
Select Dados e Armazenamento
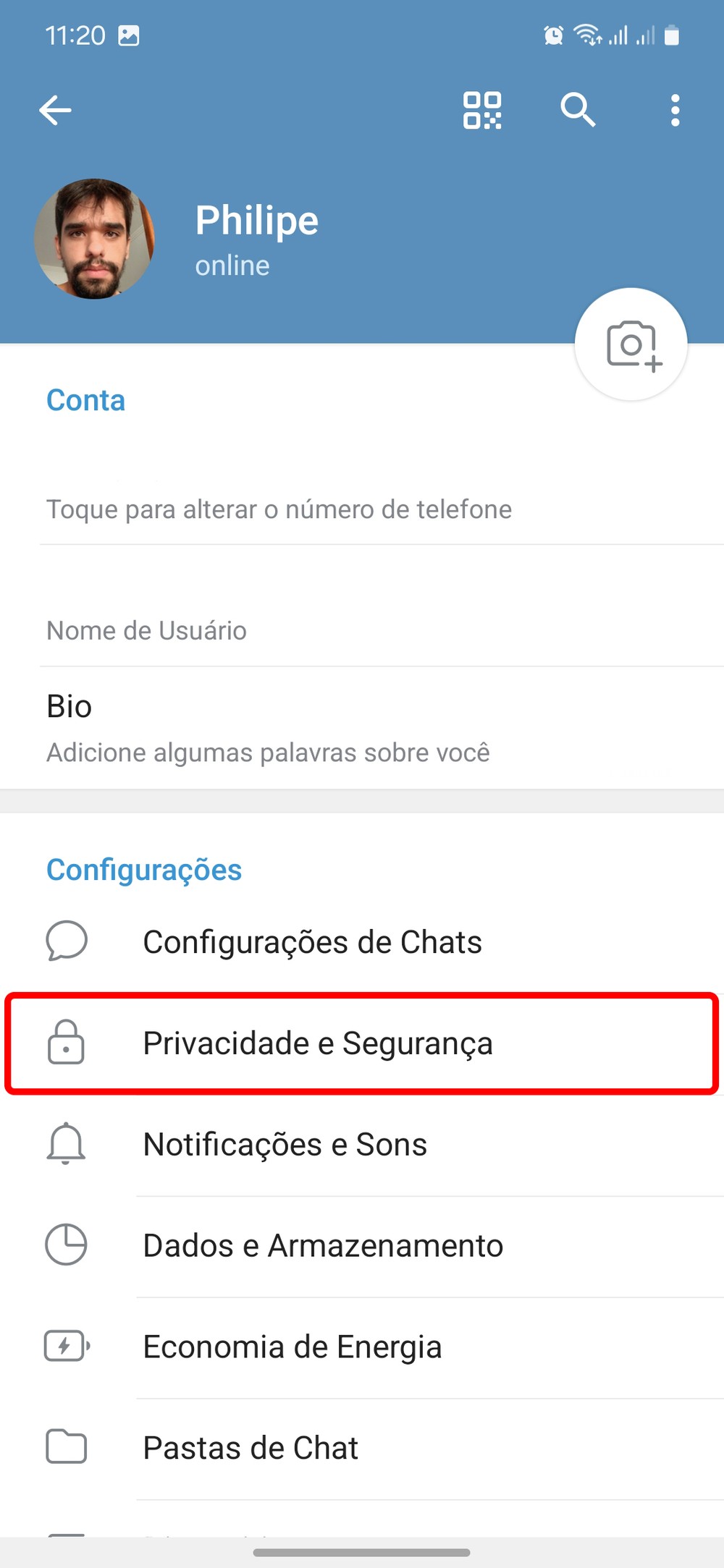323,1246
